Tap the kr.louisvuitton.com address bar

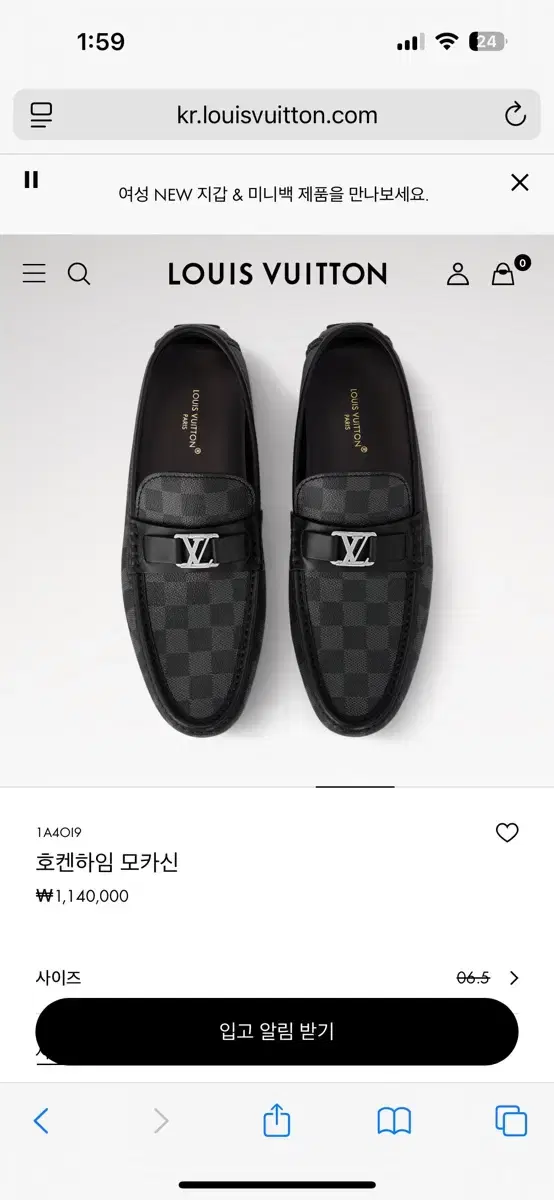[x=277, y=115]
